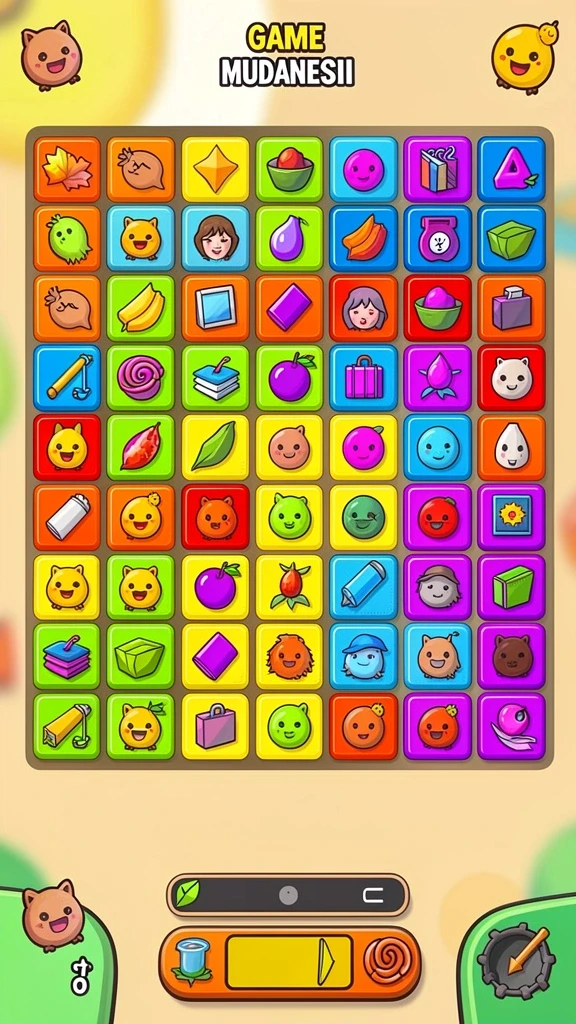Tap the books tile on purple
Screen dimensions: 576x1024
(437, 168)
